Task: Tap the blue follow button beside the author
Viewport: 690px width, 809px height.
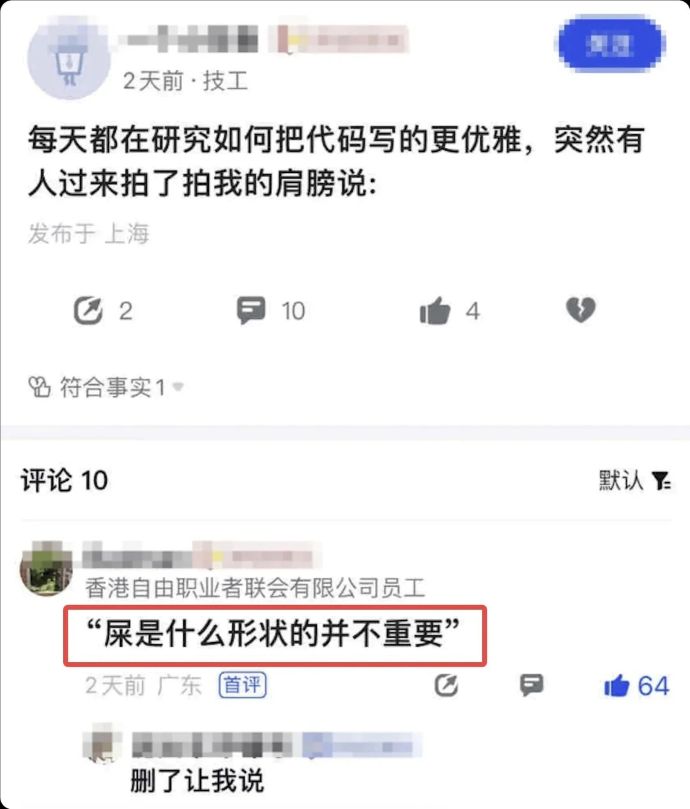Action: tap(609, 45)
